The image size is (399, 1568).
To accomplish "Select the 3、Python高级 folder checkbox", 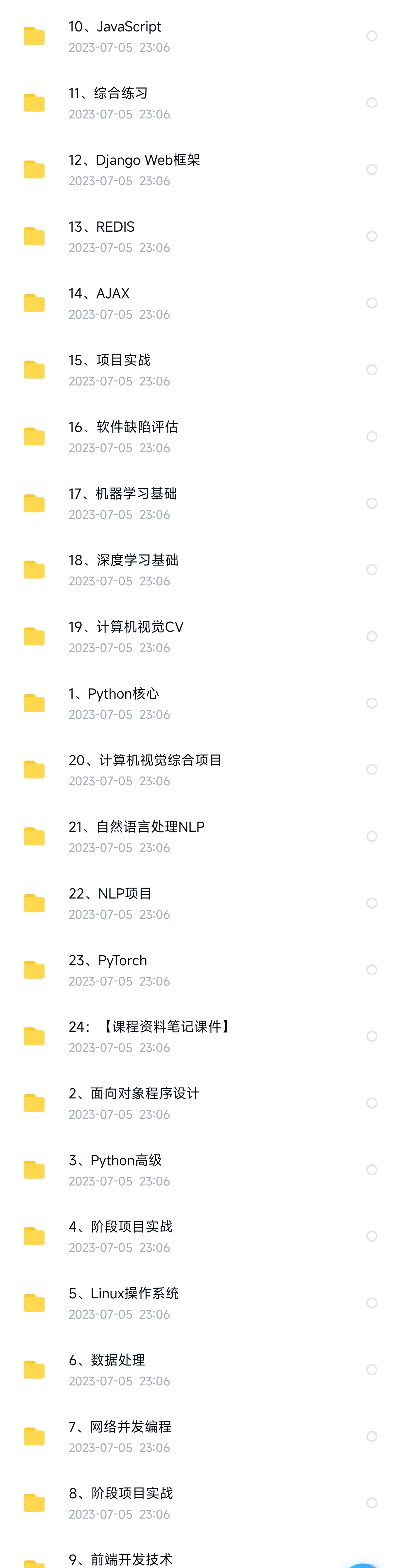I will pos(372,1170).
